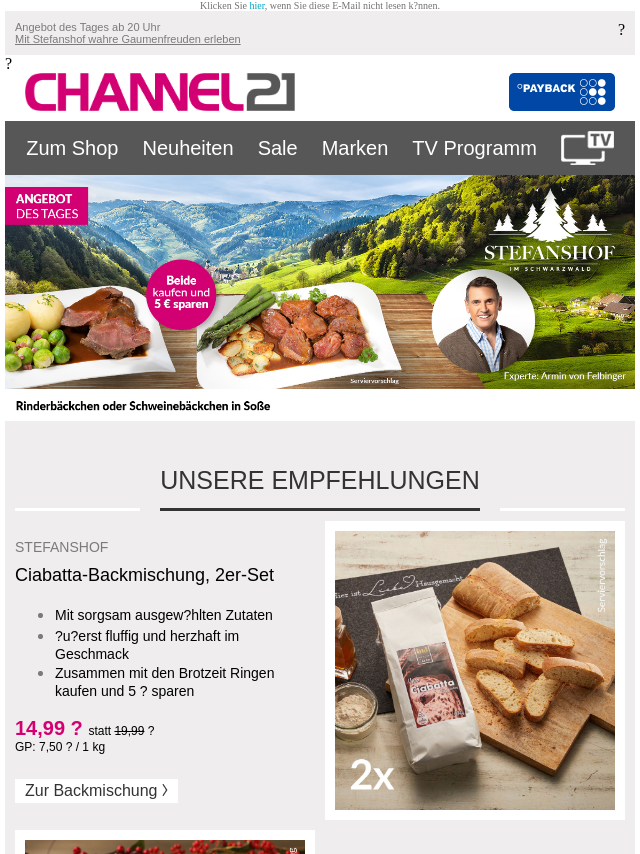Image resolution: width=640 pixels, height=854 pixels.
Task: Select the Sale menu item
Action: [277, 148]
